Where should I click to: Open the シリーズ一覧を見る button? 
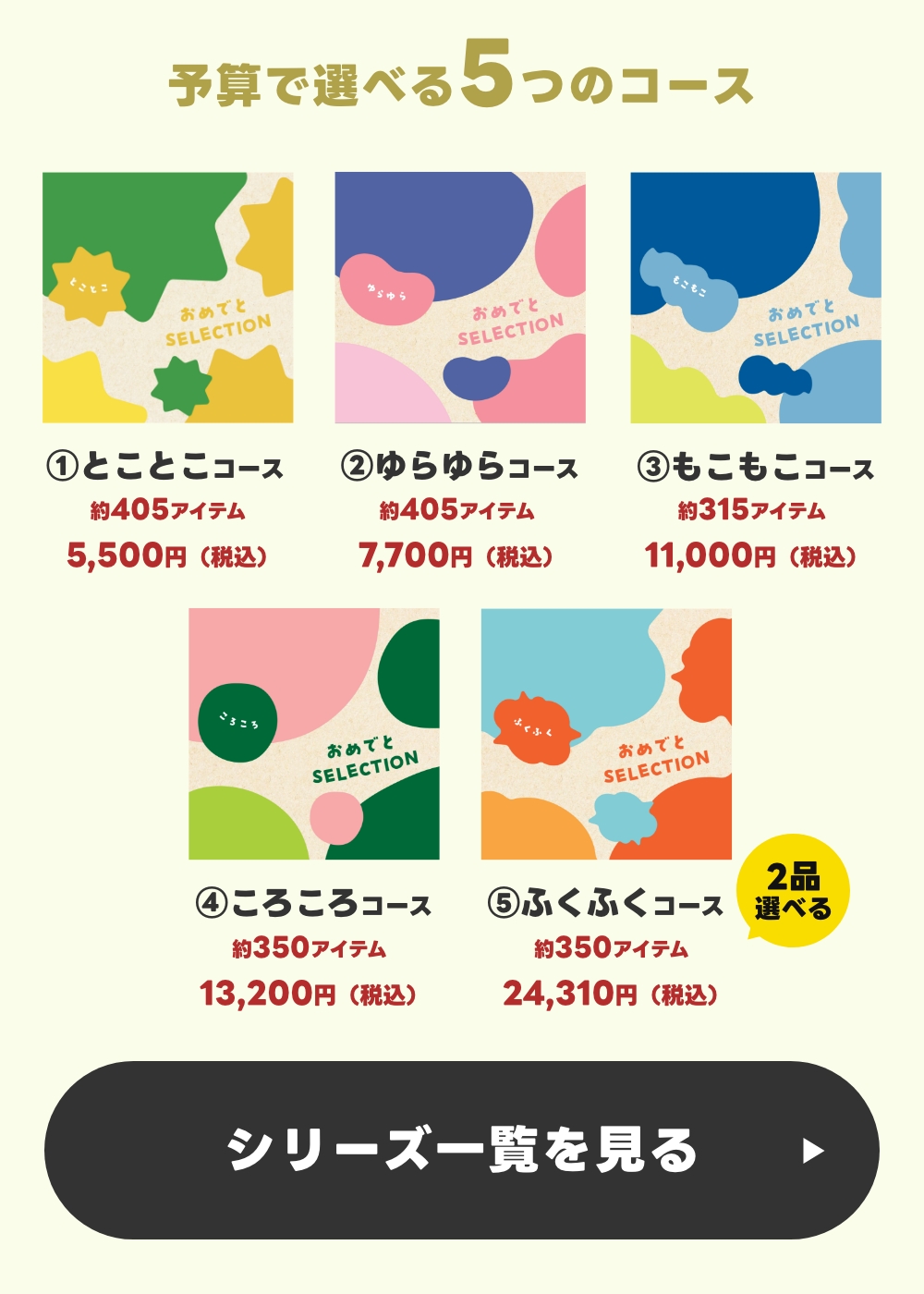(x=462, y=1150)
